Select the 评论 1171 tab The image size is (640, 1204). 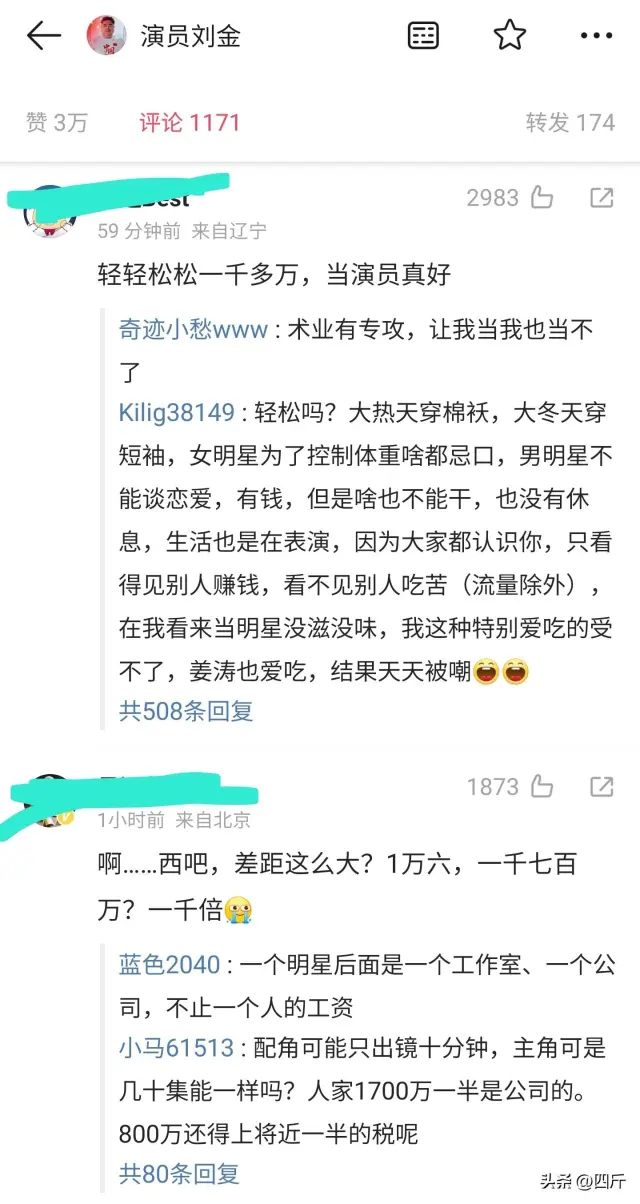coord(190,122)
